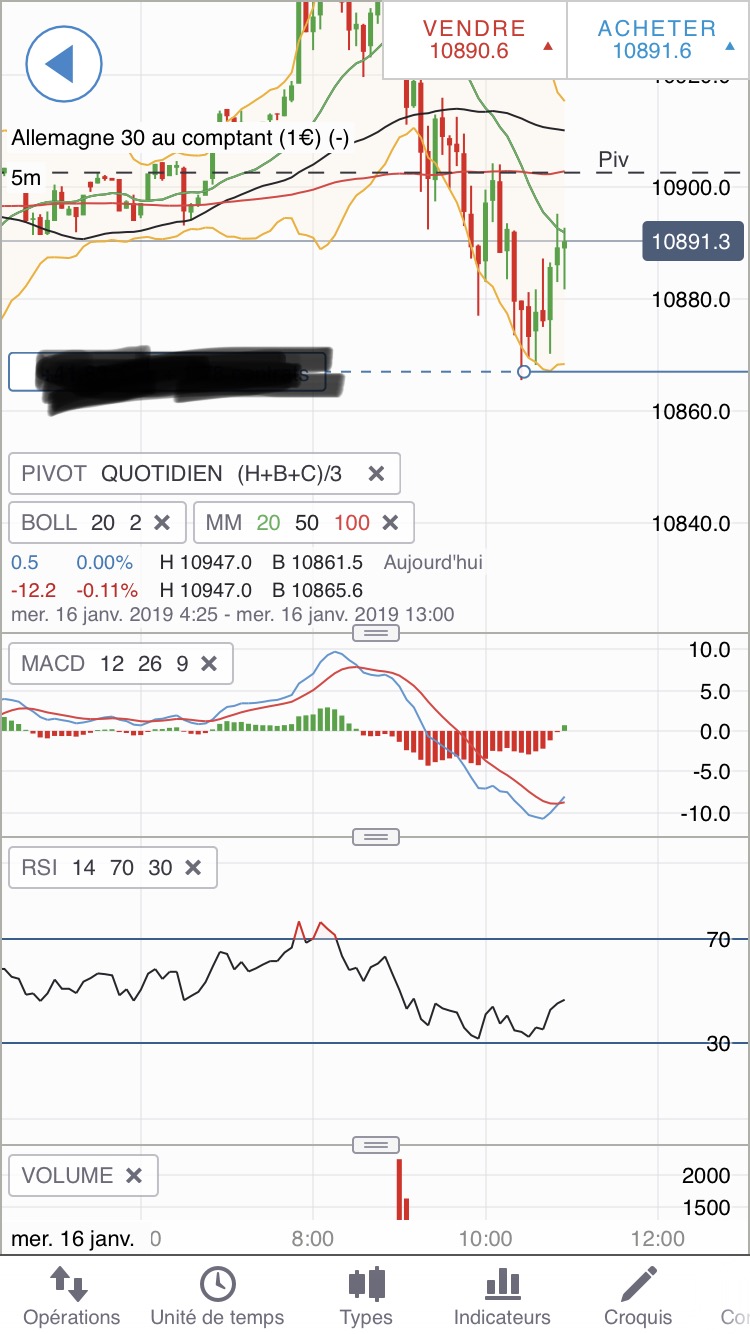Screen dimensions: 750x1334
Task: Remove the MM 20 50 100 indicator
Action: pos(391,522)
